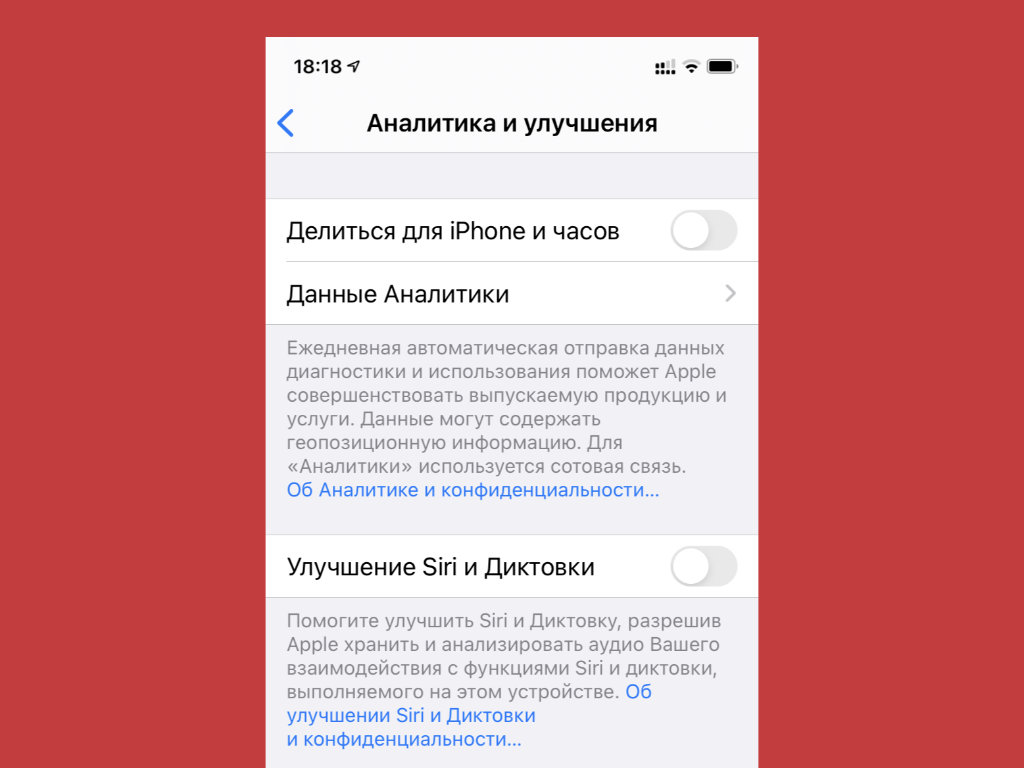Open Об улучшении Siri и Диктовки link
Viewport: 1024px width, 768px height.
tap(411, 716)
